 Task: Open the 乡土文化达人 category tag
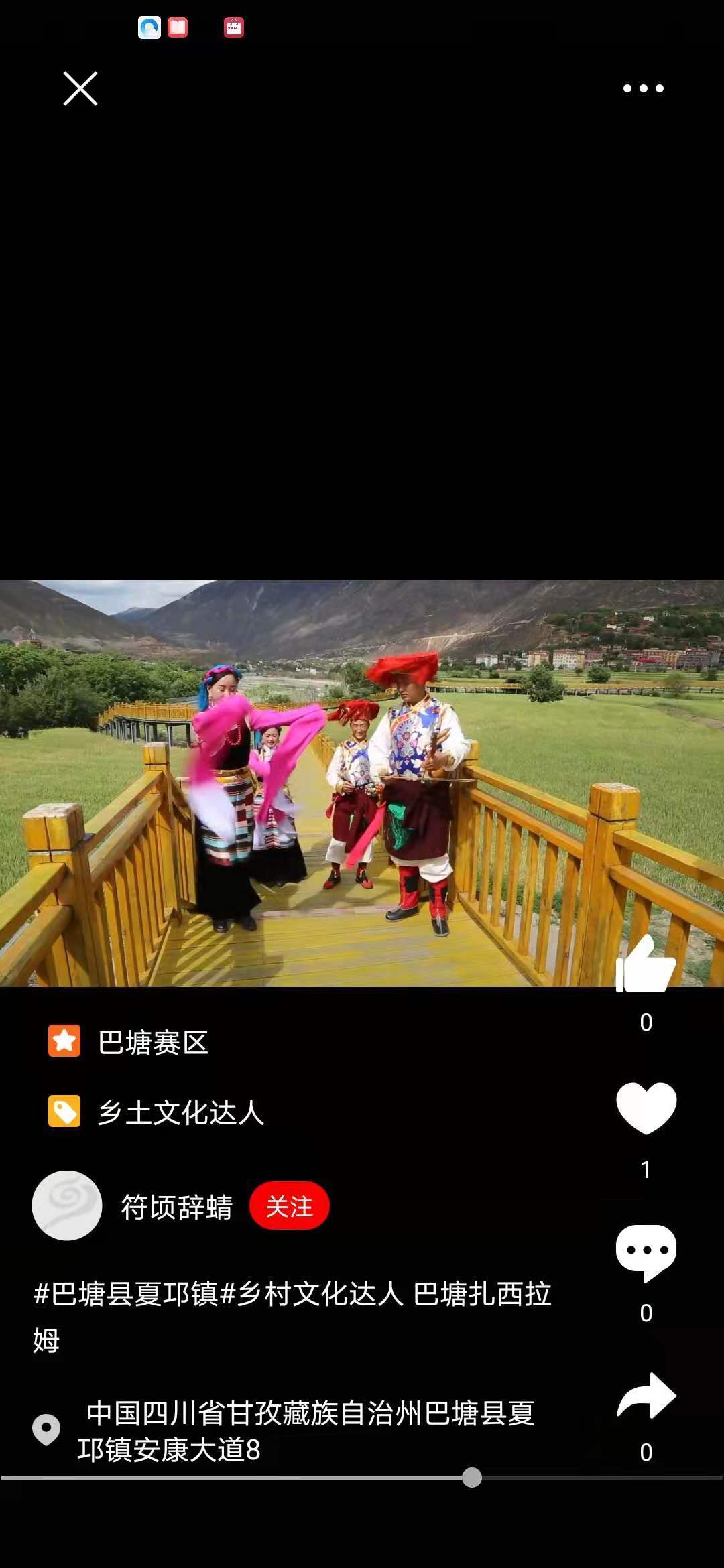181,1112
